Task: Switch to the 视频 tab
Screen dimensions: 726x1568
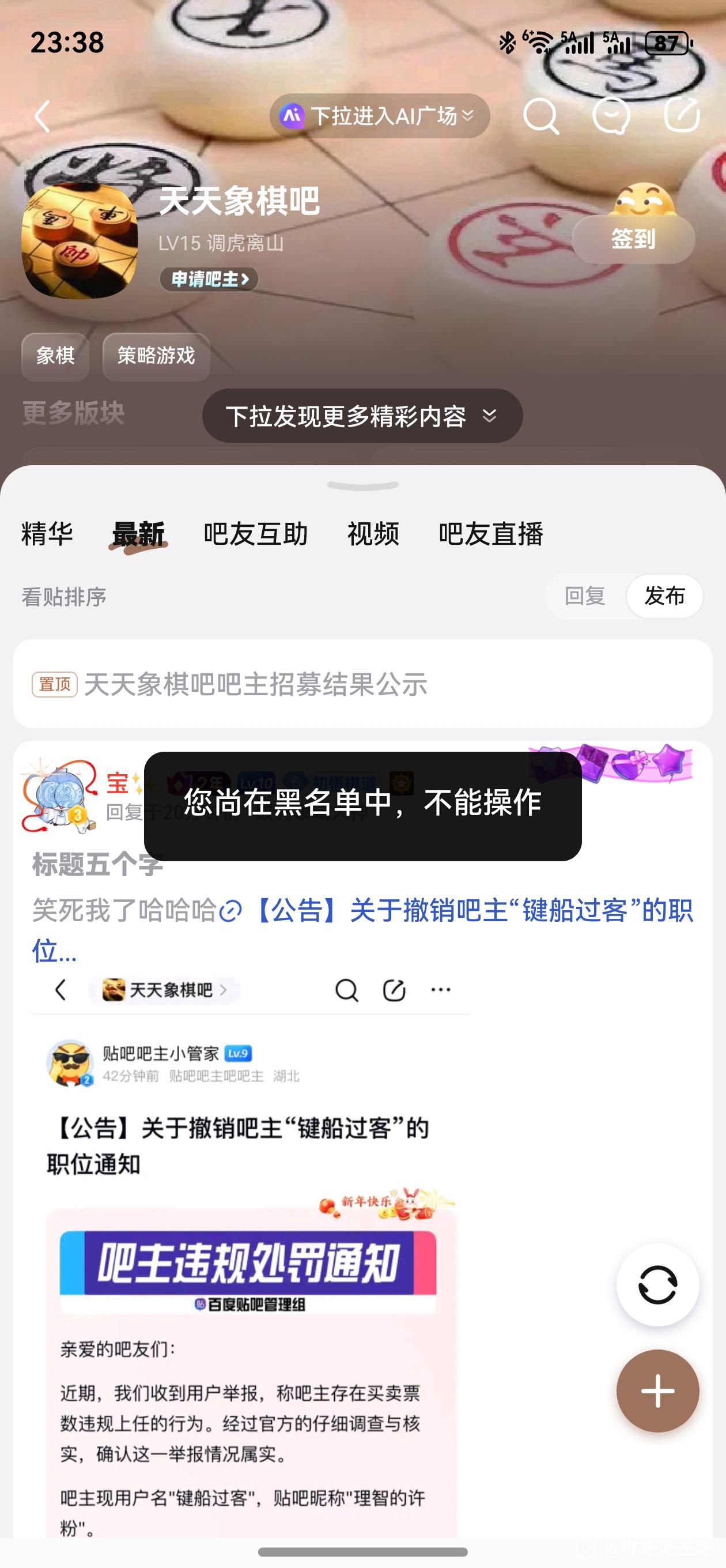Action: [x=373, y=534]
